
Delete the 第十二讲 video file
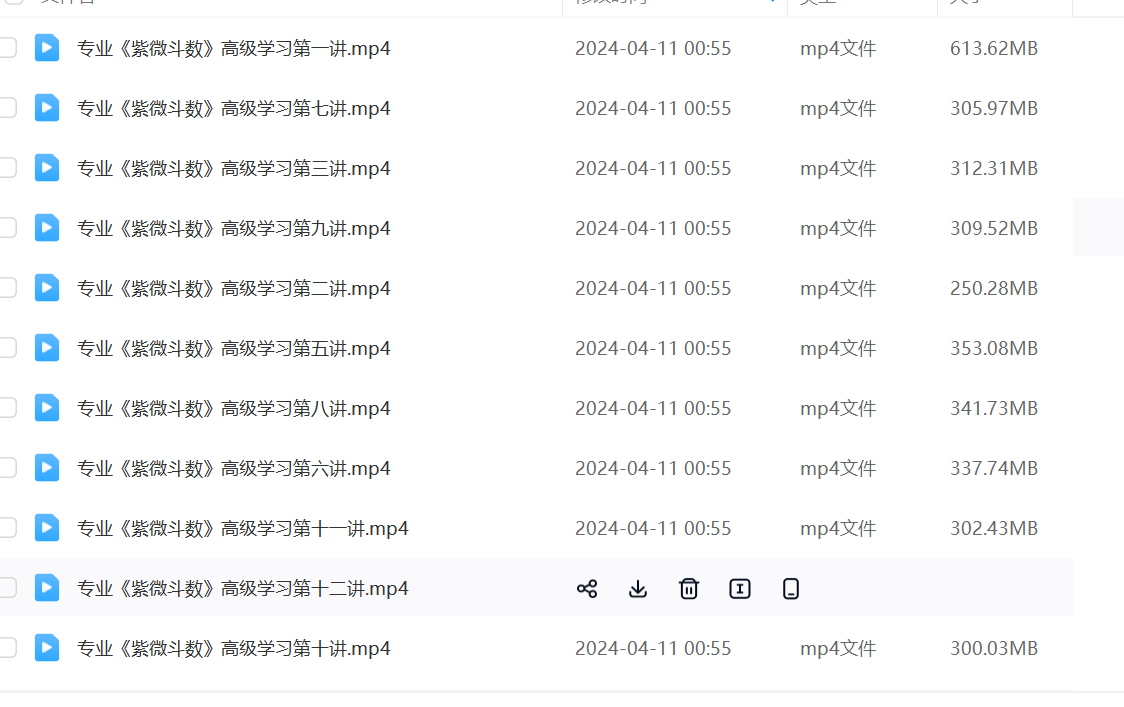[689, 589]
